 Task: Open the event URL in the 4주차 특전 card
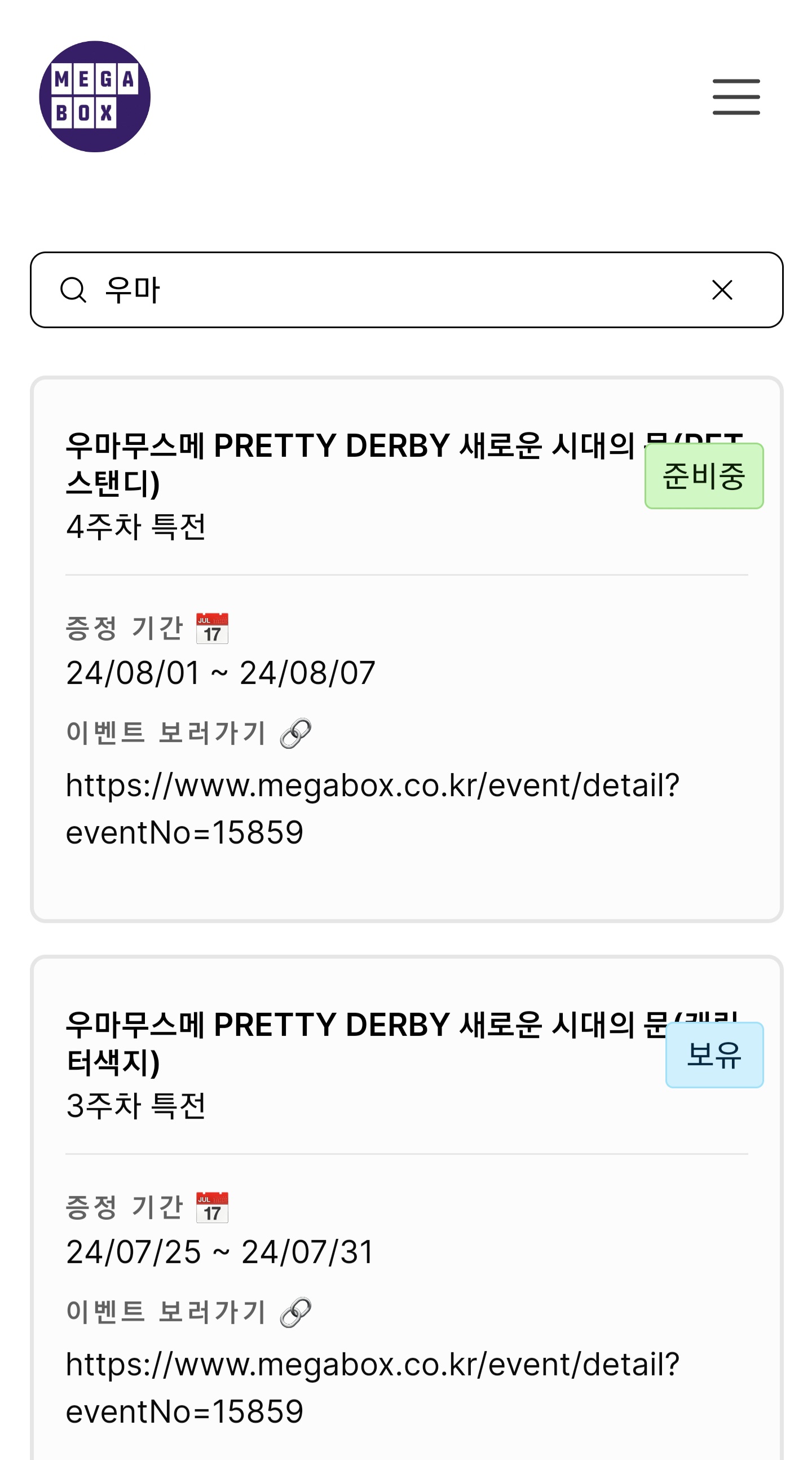(372, 808)
